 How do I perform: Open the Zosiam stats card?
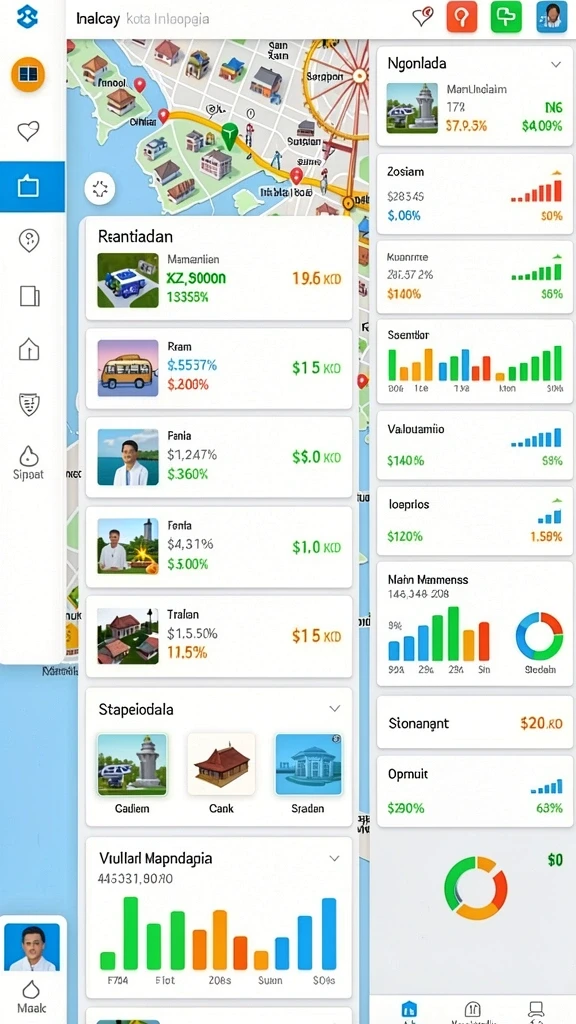(475, 195)
